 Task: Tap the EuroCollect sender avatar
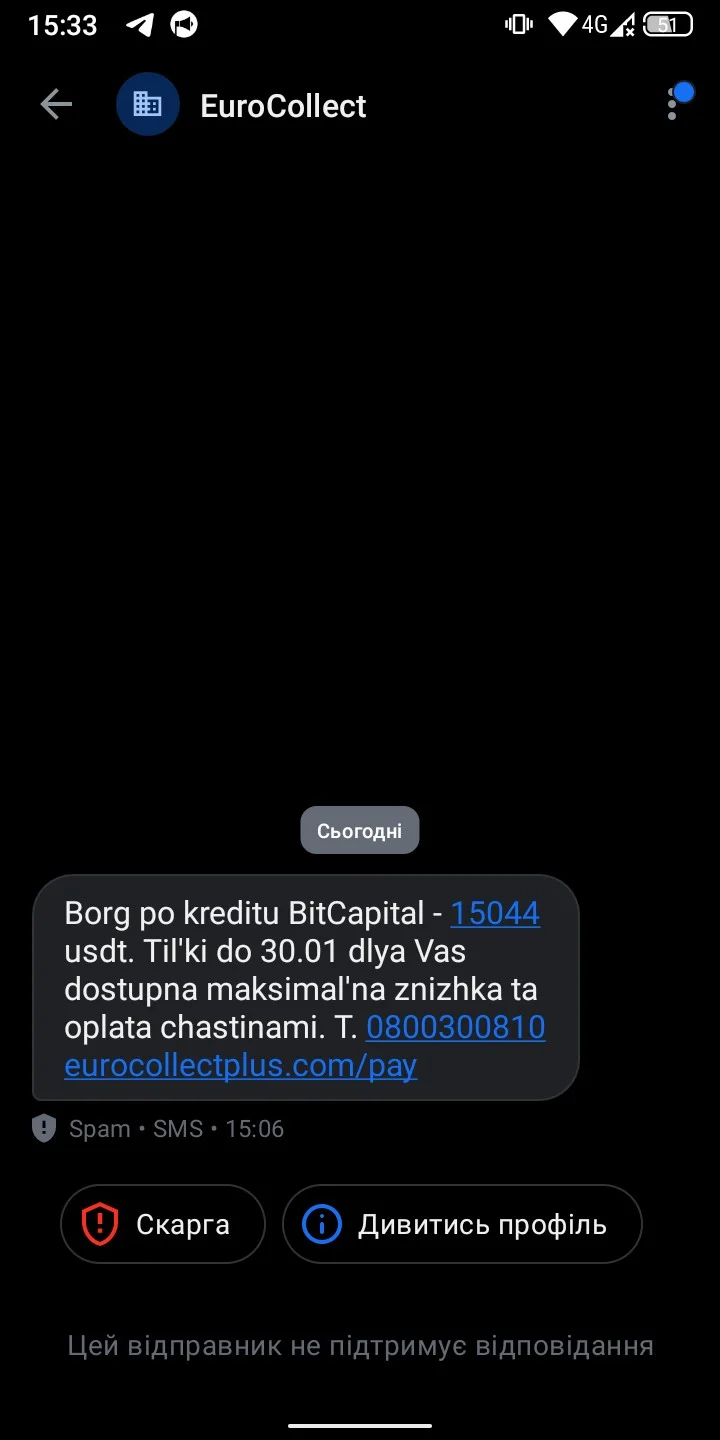148,105
